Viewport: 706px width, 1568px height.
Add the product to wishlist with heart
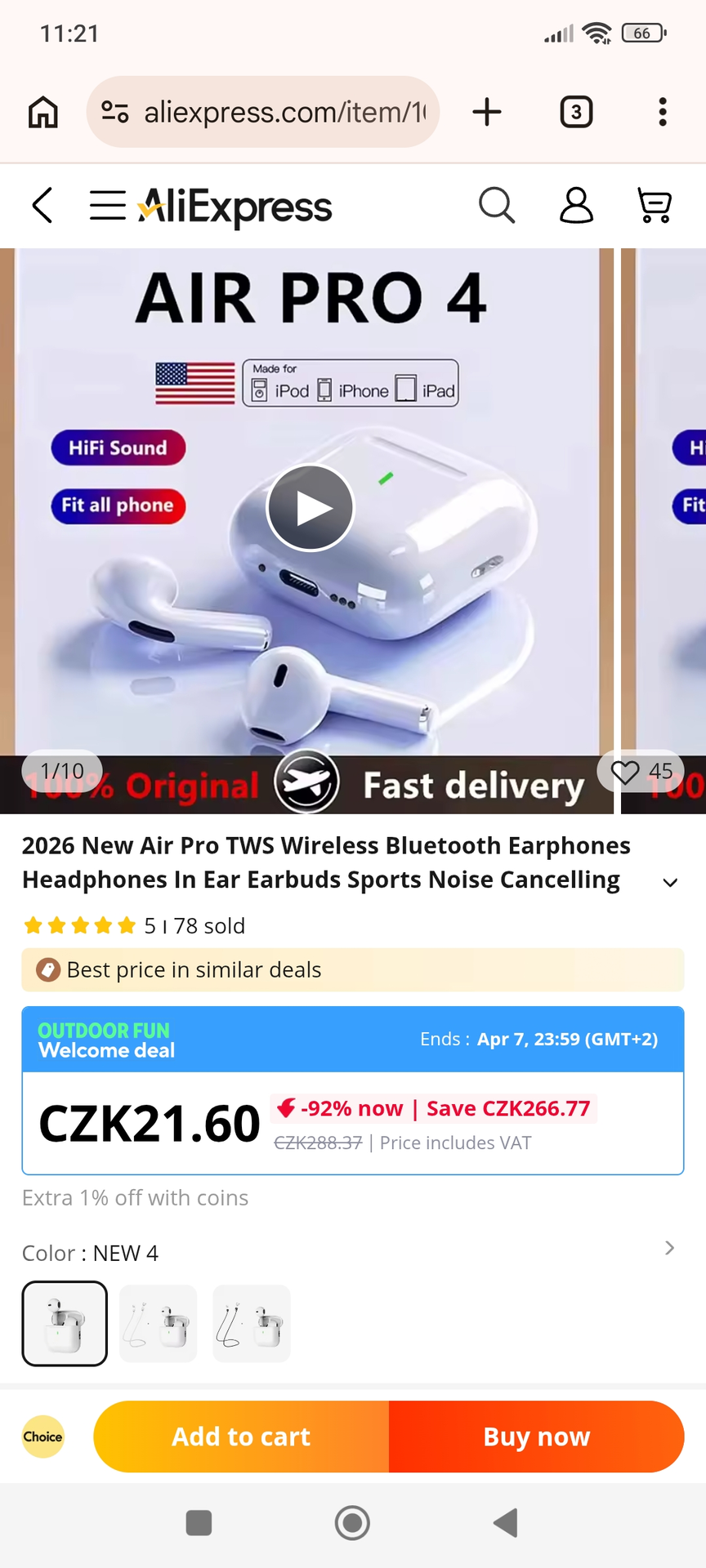(x=626, y=772)
